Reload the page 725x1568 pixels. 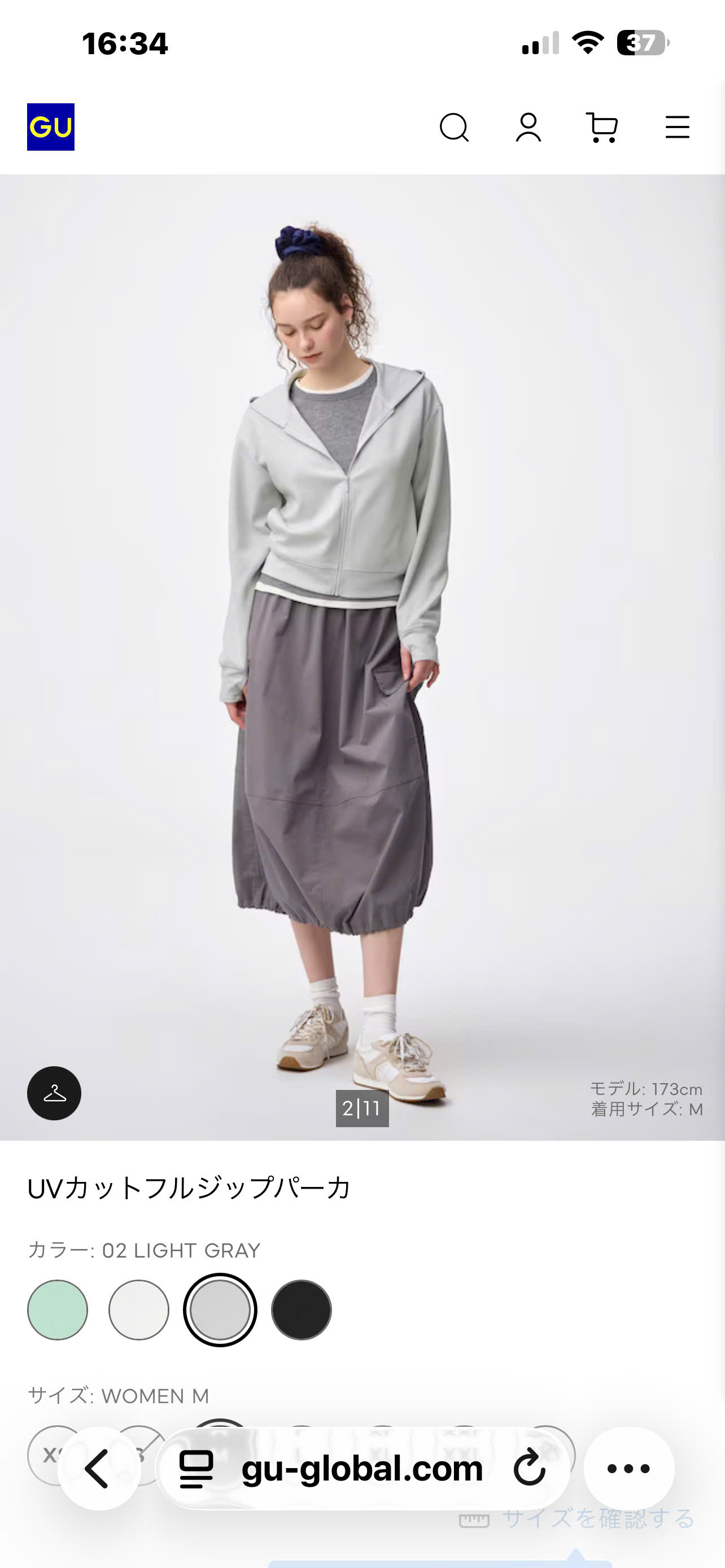click(x=529, y=1468)
